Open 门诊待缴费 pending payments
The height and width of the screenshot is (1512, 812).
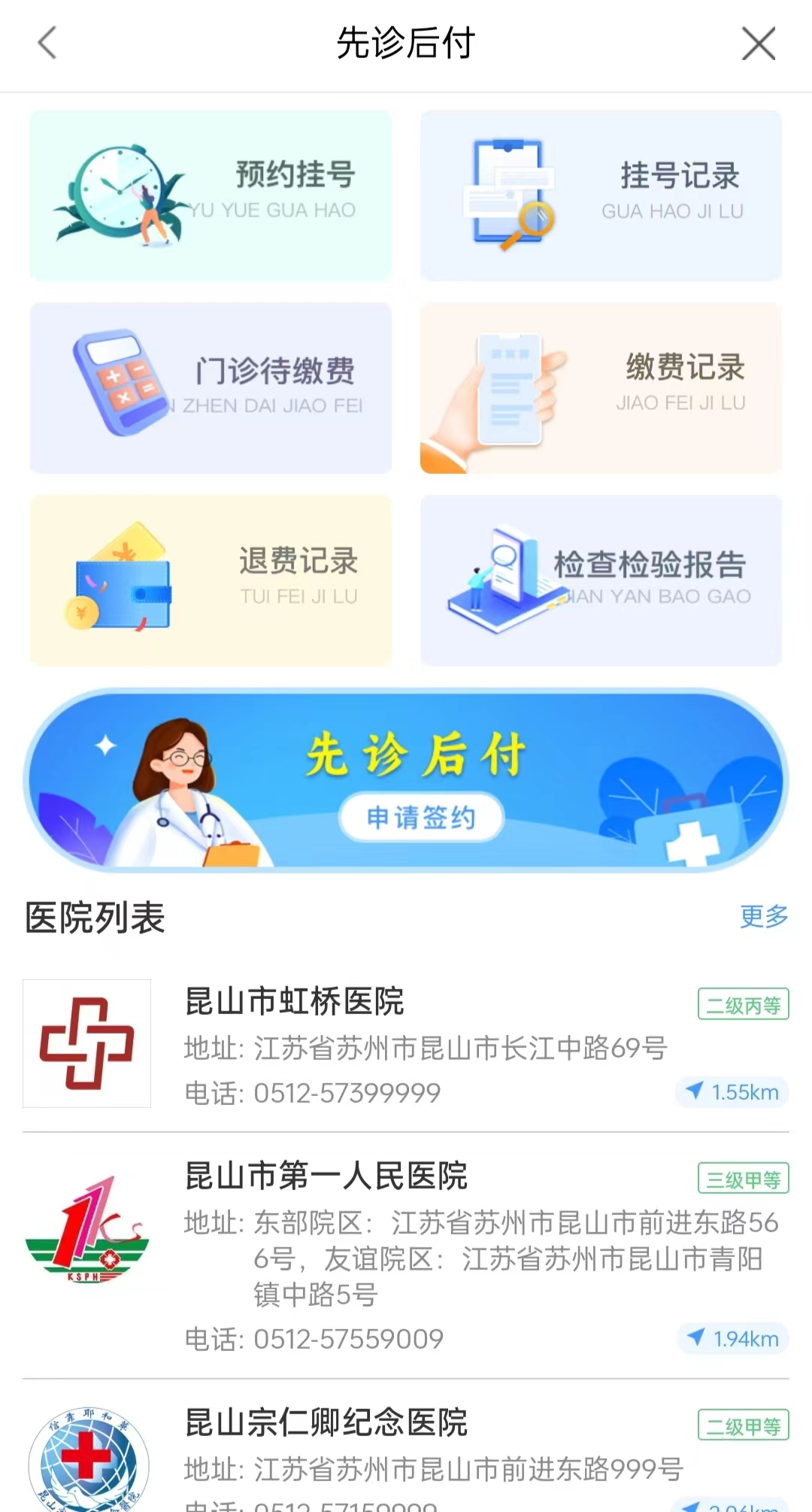[x=211, y=388]
